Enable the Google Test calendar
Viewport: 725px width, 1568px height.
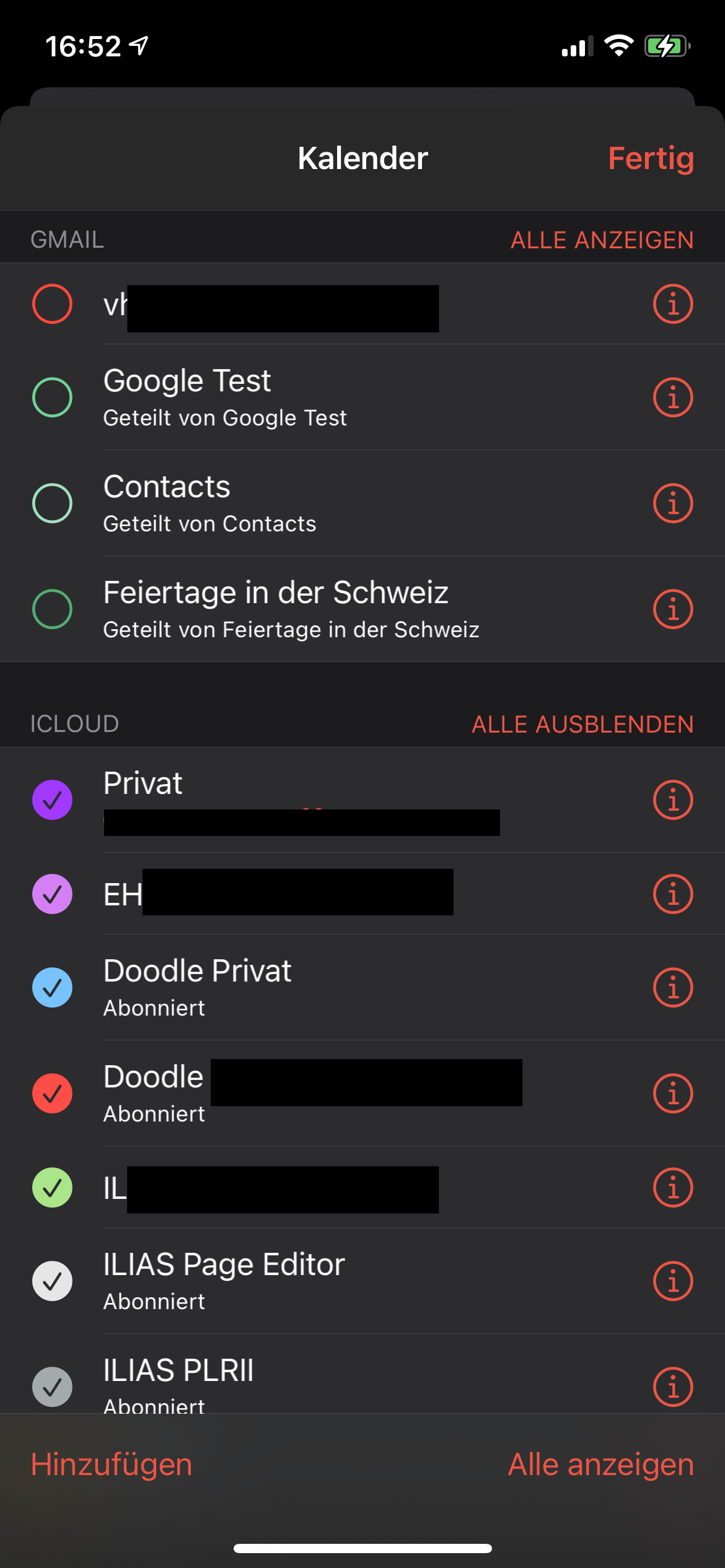click(x=53, y=397)
